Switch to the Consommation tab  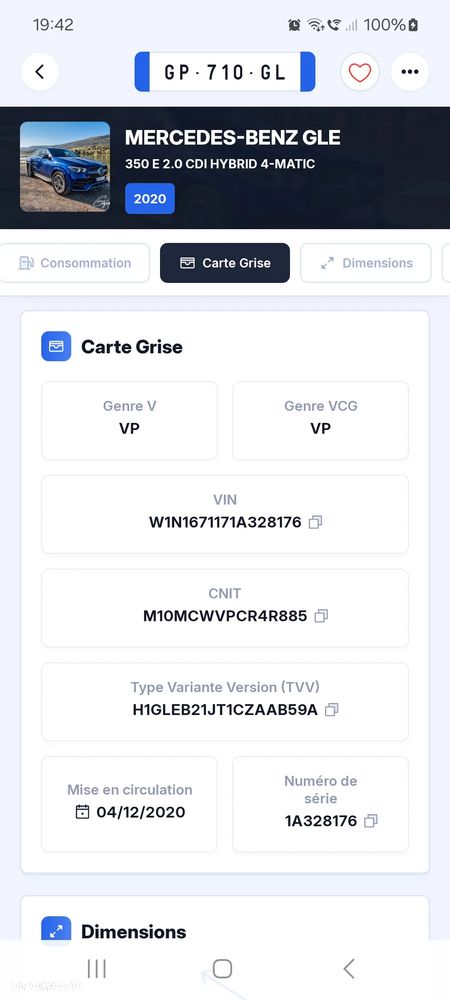point(75,263)
